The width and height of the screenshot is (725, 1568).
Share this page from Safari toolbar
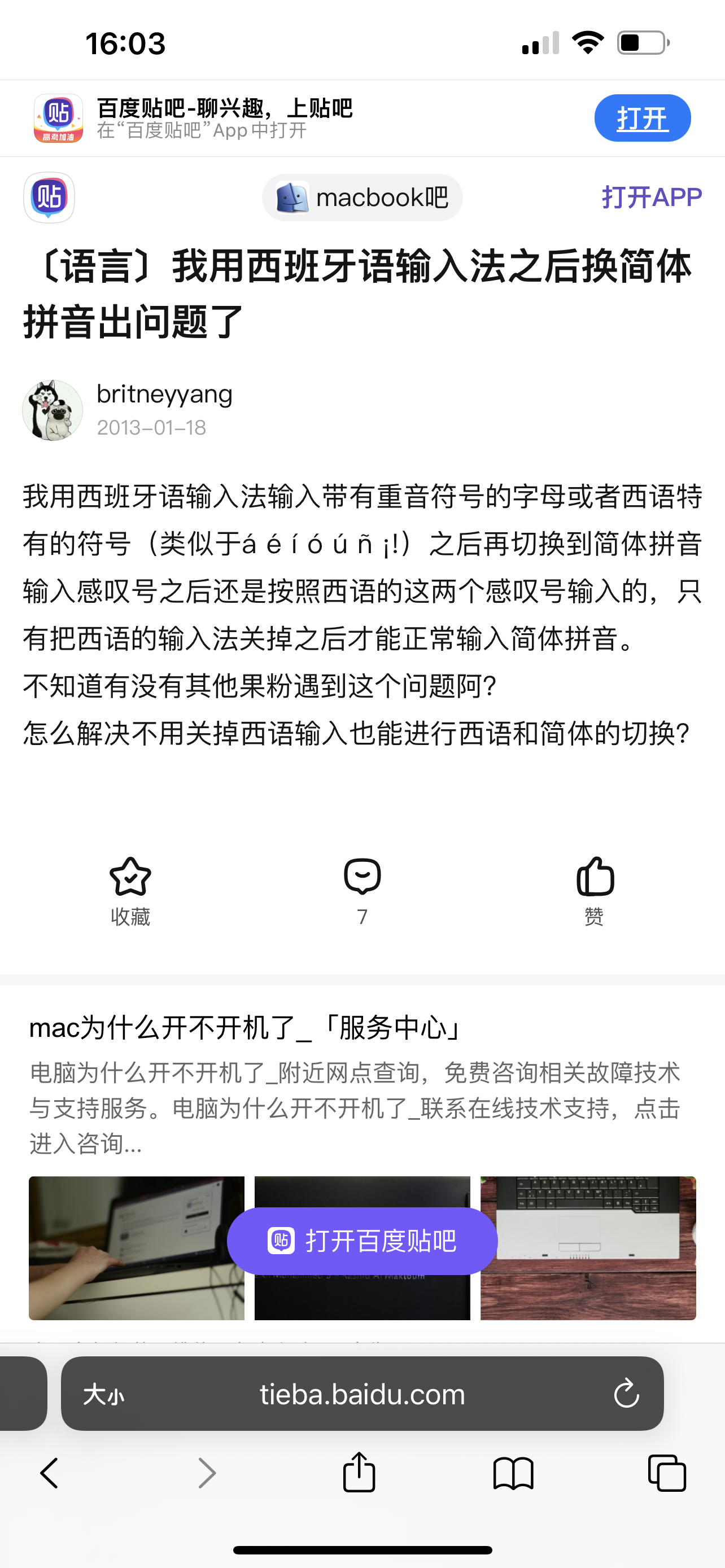coord(359,1473)
